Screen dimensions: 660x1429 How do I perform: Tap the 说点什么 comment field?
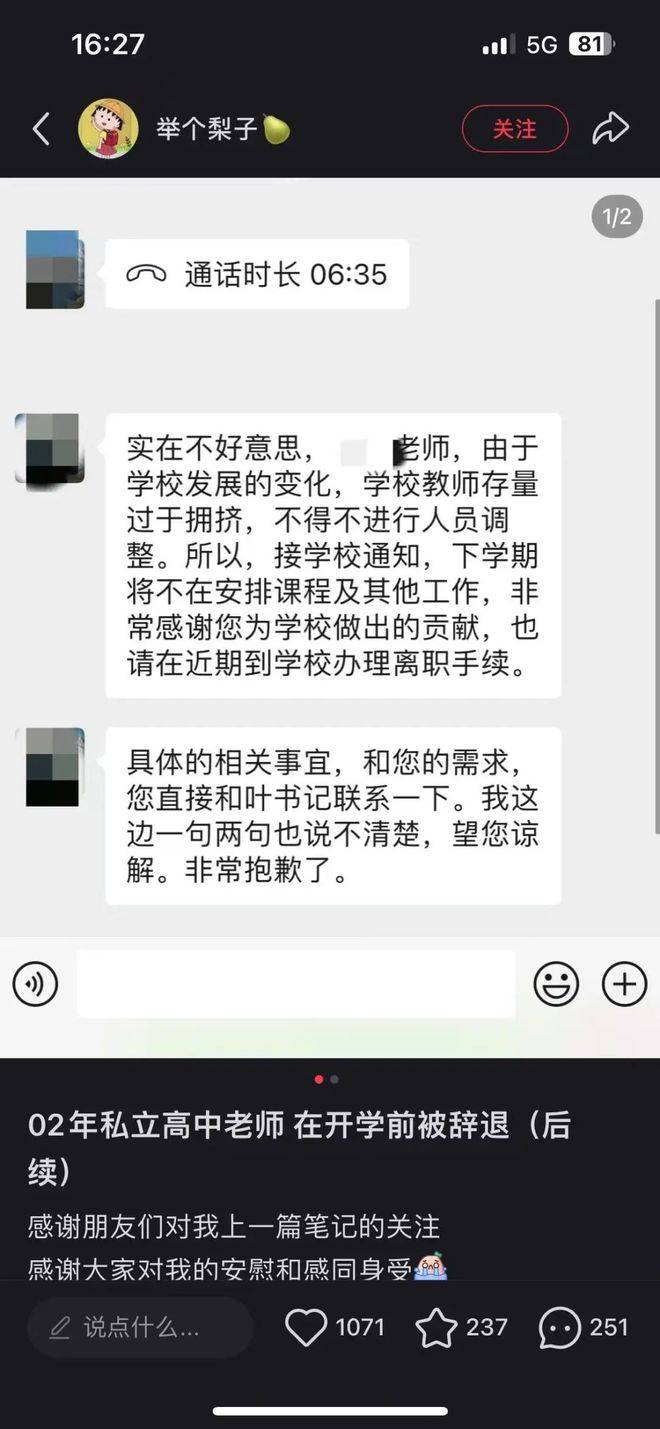[x=140, y=1327]
